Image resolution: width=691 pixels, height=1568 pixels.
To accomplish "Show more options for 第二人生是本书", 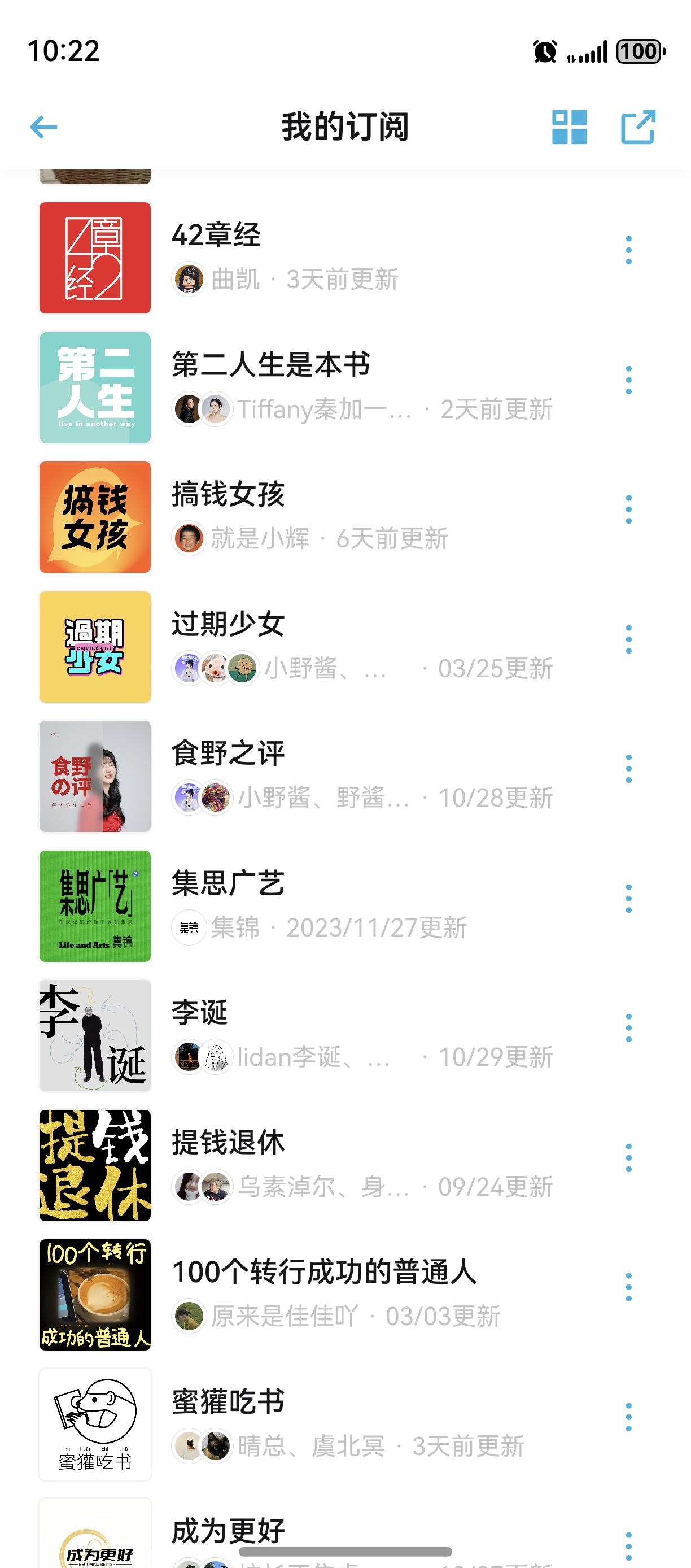I will 628,381.
